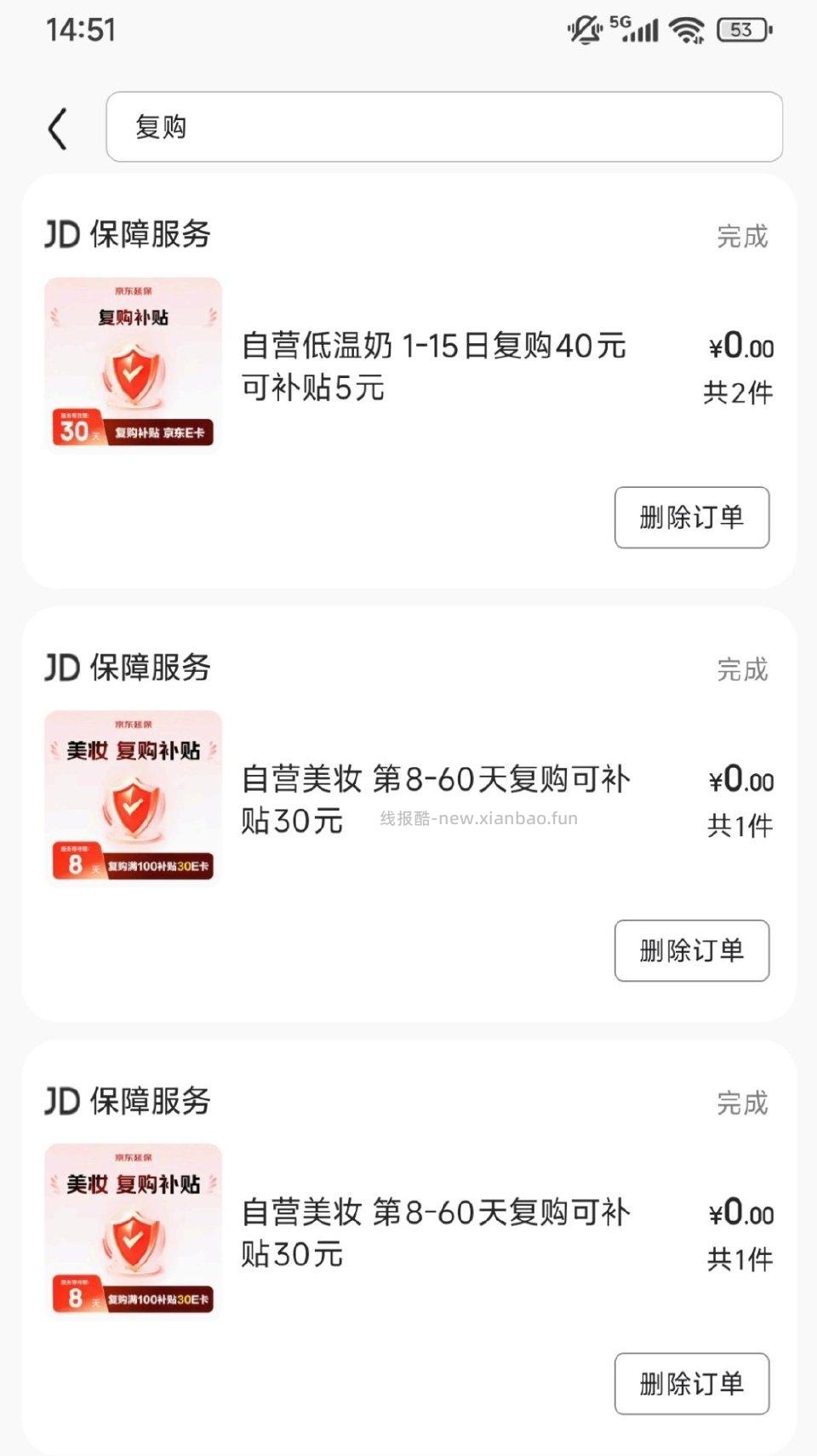The image size is (817, 1456).
Task: Tap JD 保障服务 header of third order
Action: (128, 1101)
